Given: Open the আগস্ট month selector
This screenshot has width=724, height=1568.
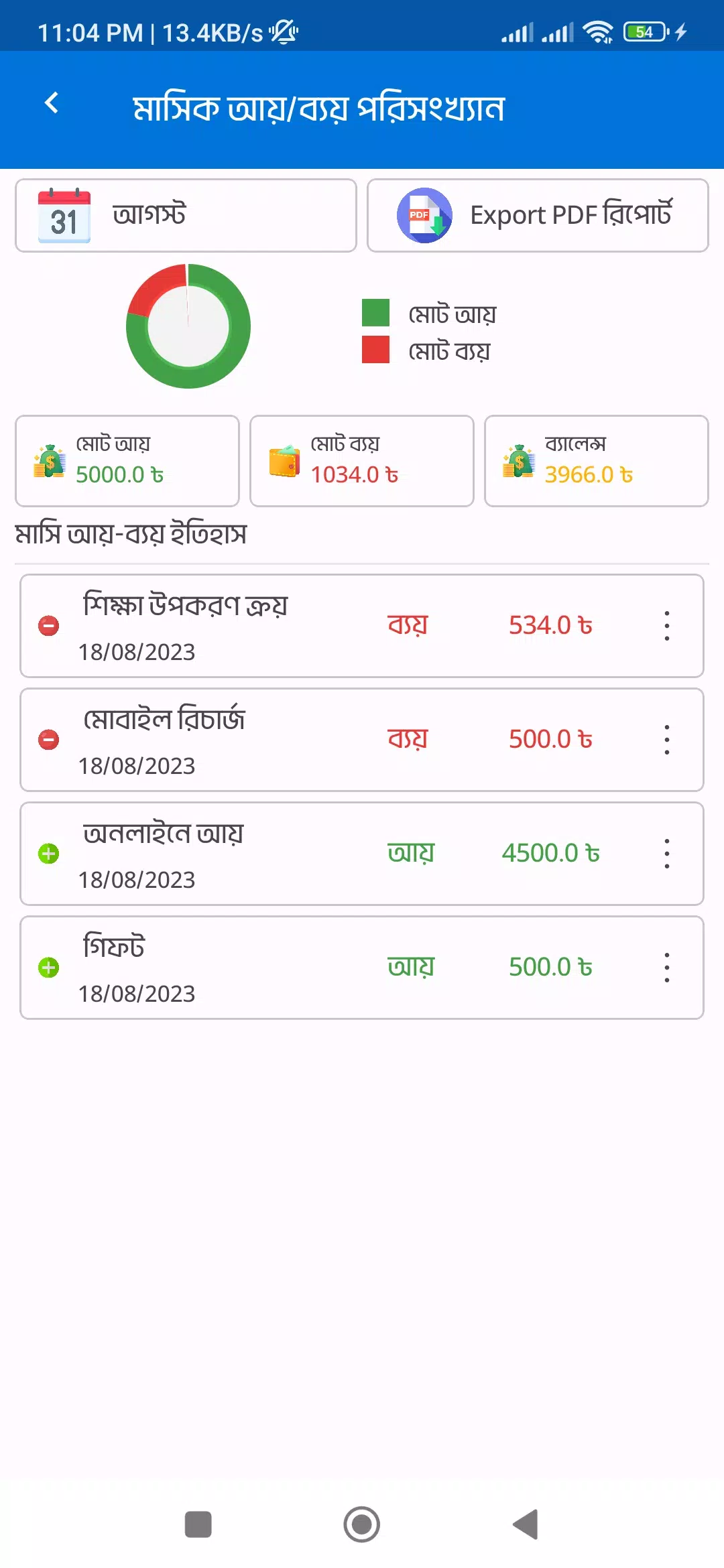Looking at the screenshot, I should pyautogui.click(x=186, y=215).
